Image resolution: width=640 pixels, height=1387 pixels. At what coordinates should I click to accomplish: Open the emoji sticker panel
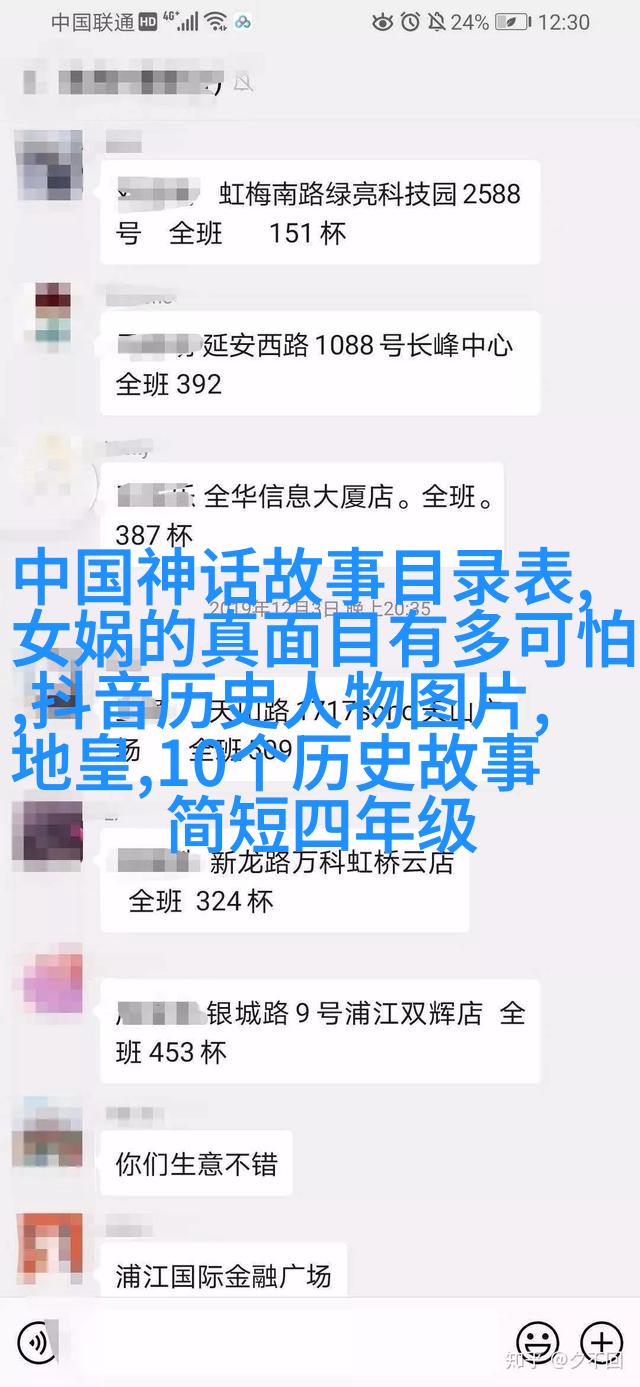[x=538, y=1340]
